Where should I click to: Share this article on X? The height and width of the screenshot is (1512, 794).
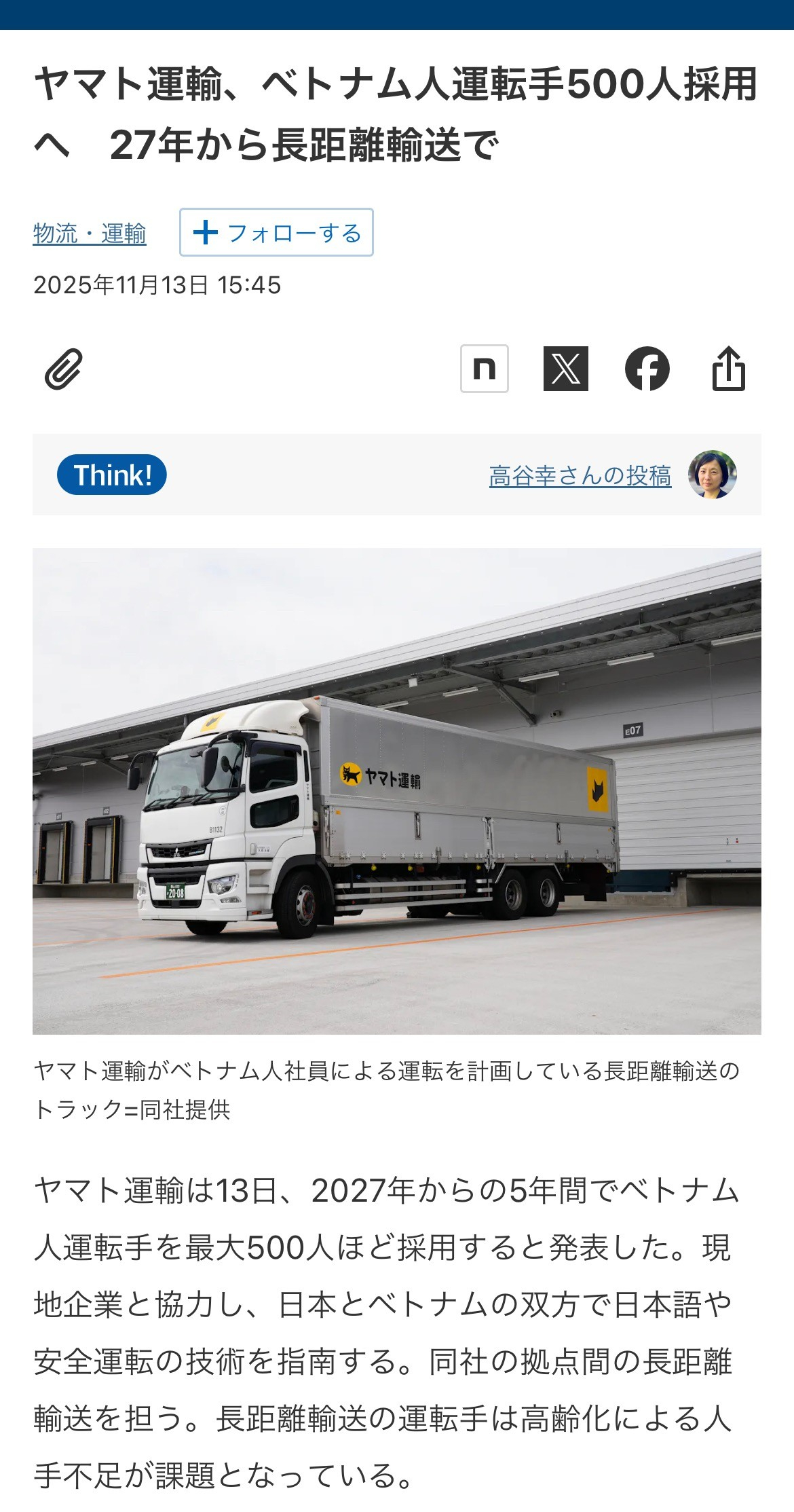coord(565,369)
